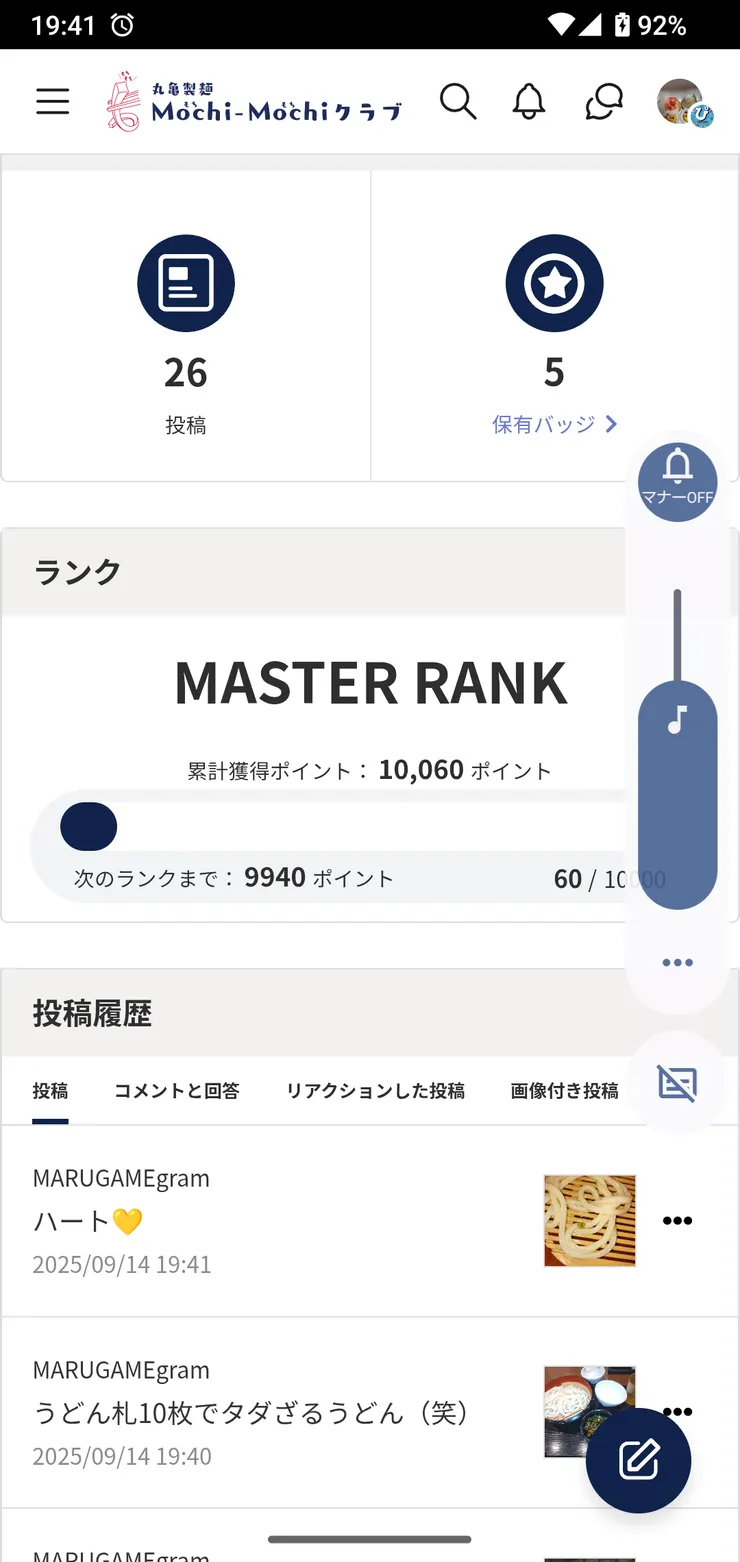The height and width of the screenshot is (1562, 740).
Task: Tap the Mochi-Mochi club logo
Action: 253,101
